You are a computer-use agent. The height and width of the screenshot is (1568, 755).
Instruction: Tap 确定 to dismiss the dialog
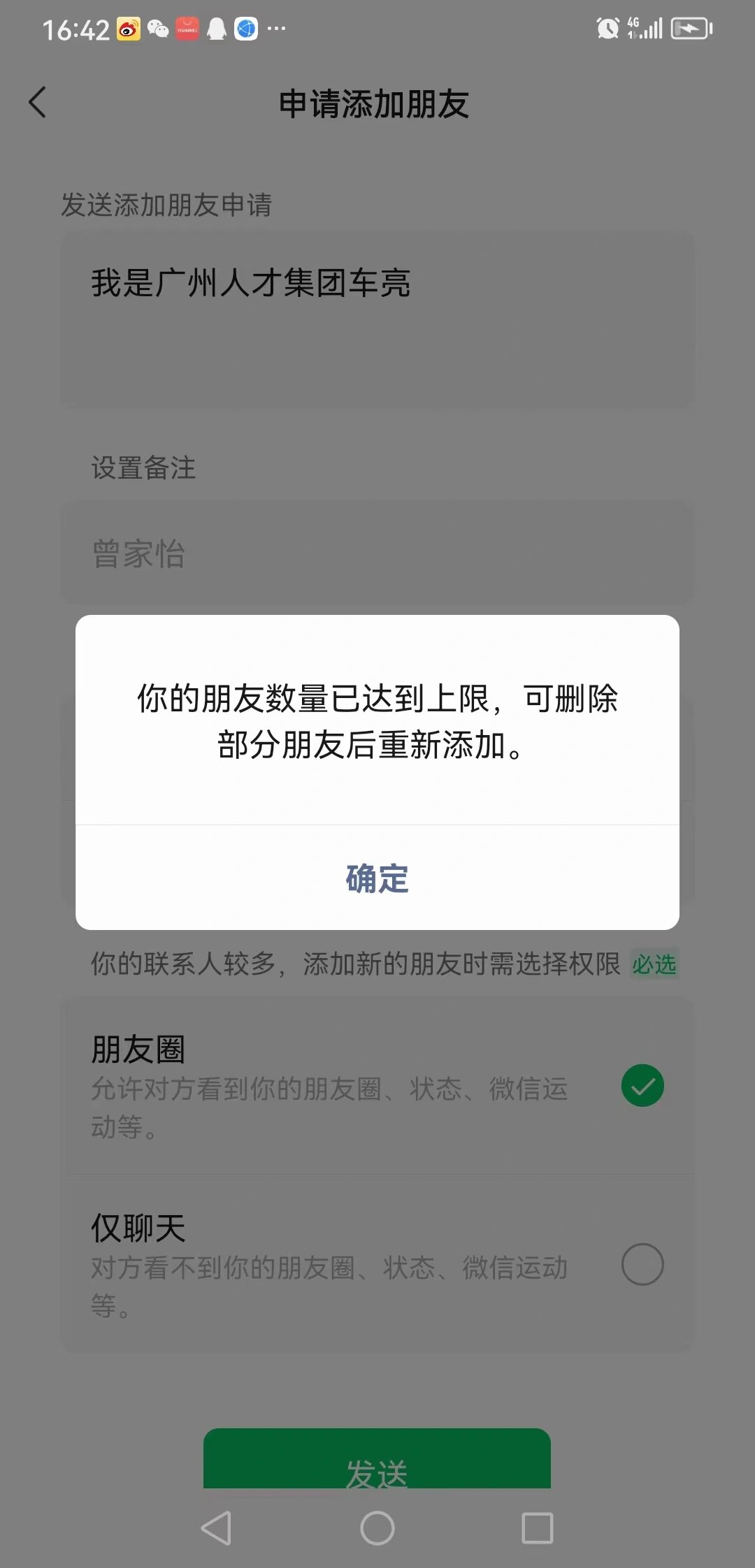tap(376, 880)
